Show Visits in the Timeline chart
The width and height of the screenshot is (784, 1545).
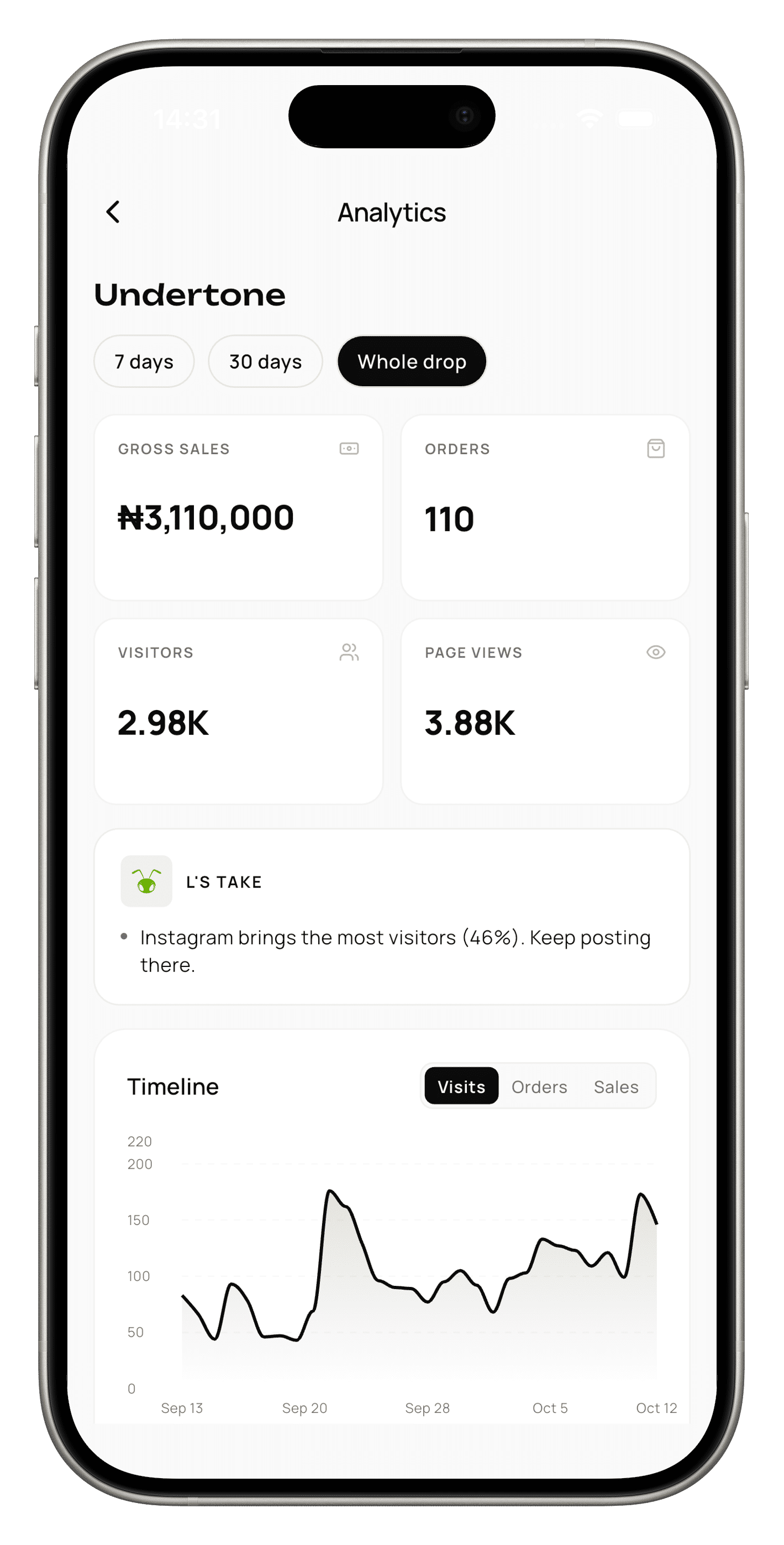click(x=461, y=1086)
